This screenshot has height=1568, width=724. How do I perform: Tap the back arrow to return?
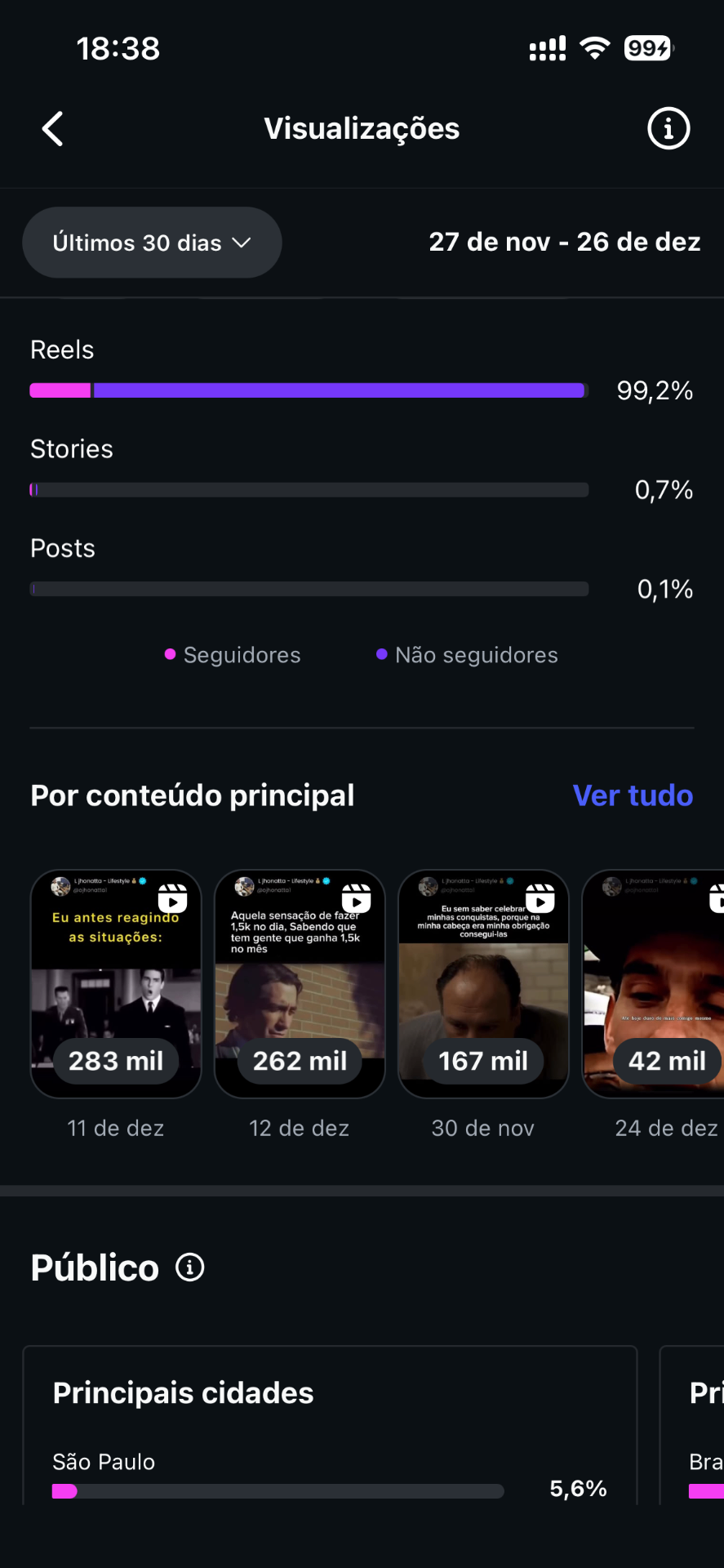pyautogui.click(x=52, y=128)
